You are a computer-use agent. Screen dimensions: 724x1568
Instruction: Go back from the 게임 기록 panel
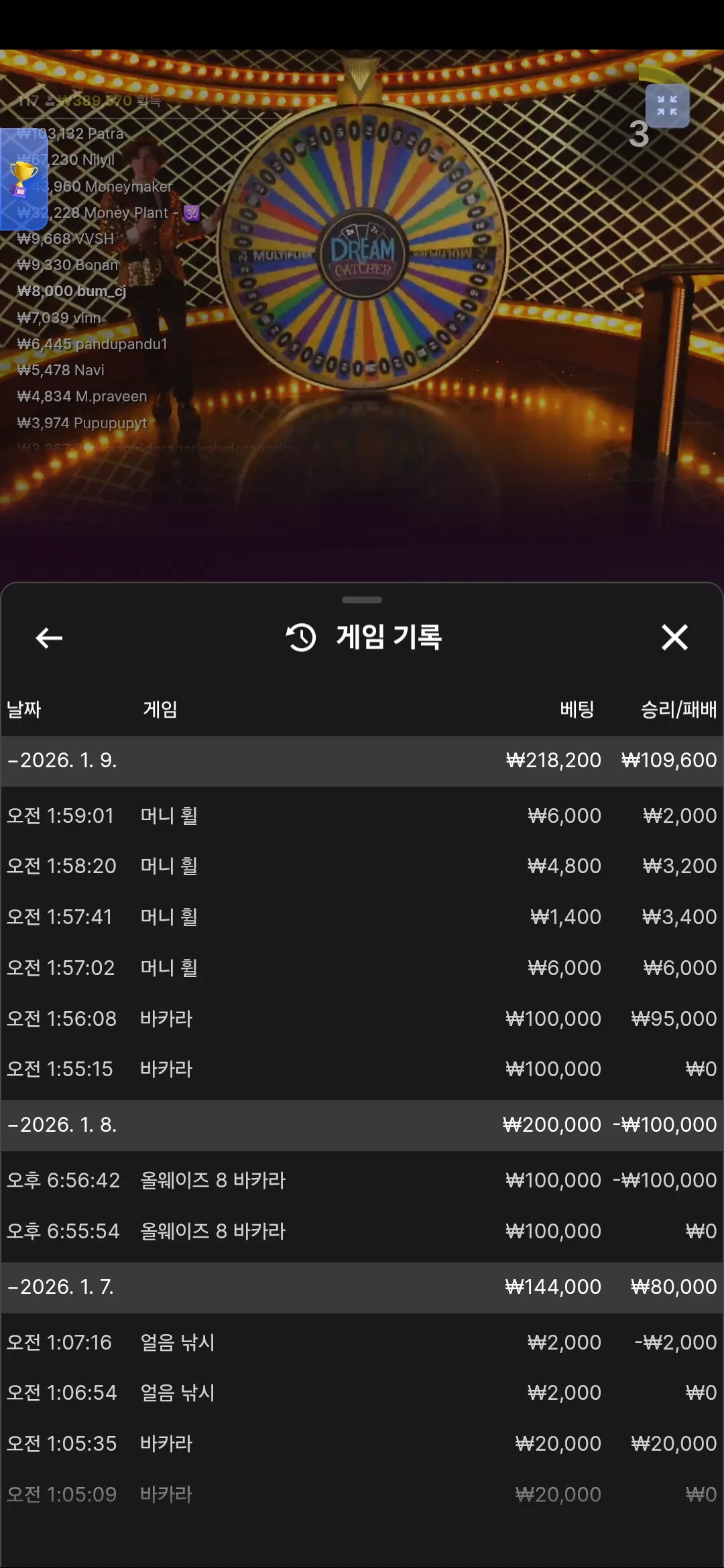(49, 638)
